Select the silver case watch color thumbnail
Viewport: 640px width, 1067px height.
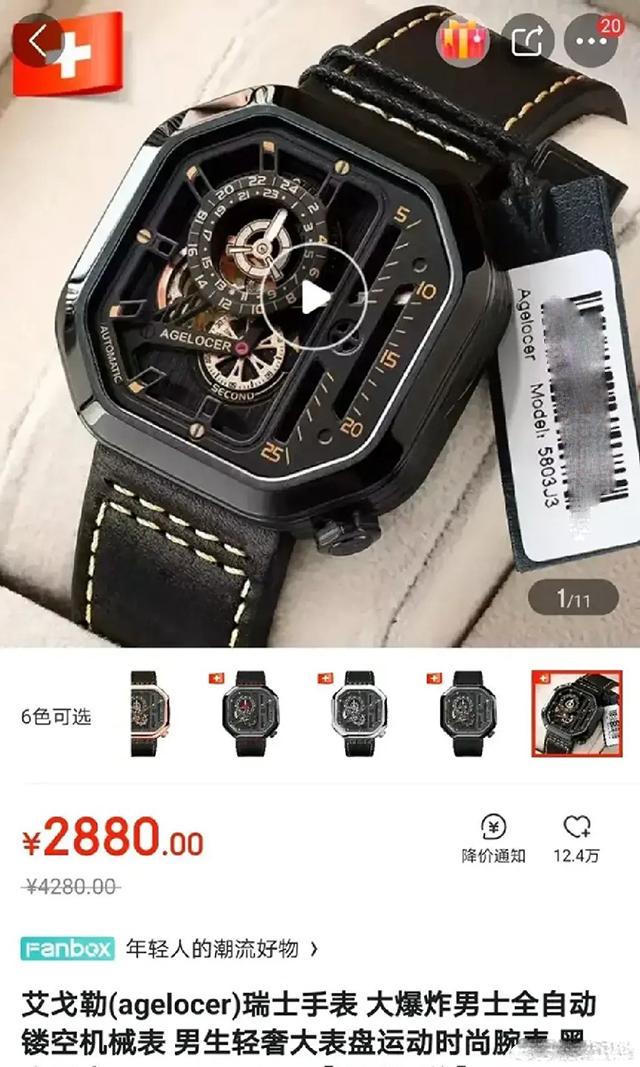(358, 714)
